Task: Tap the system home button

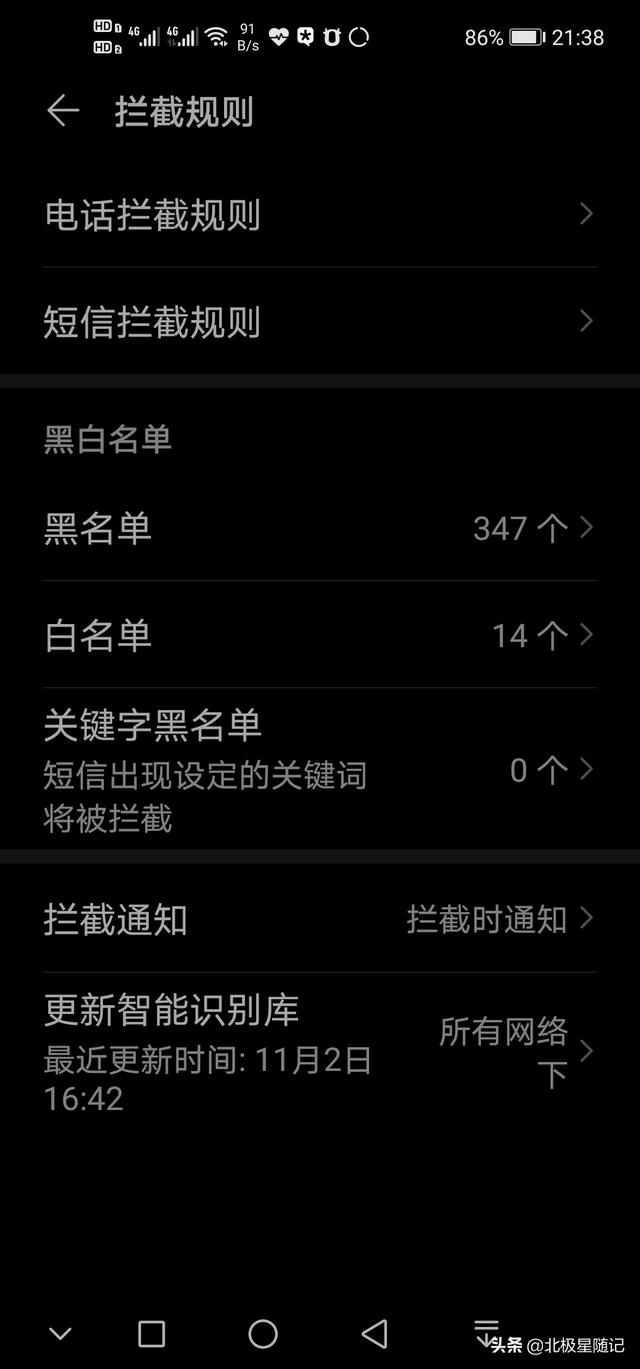Action: pos(263,1333)
